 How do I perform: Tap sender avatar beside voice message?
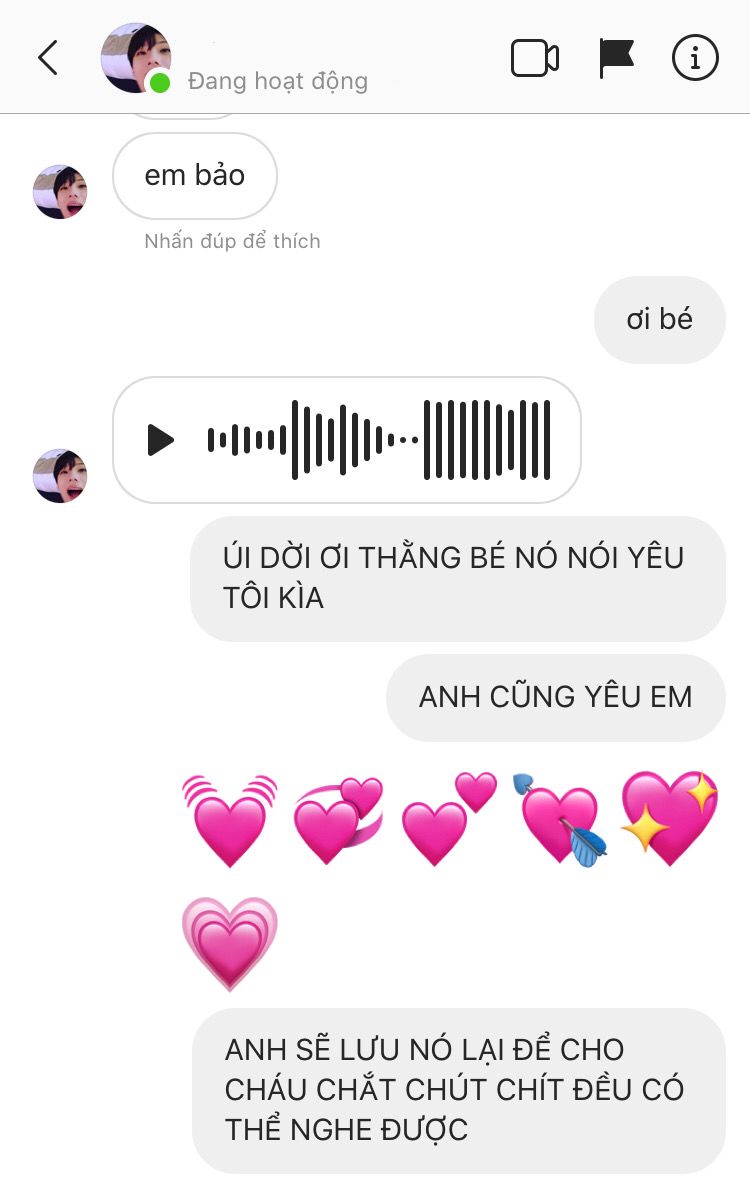60,476
